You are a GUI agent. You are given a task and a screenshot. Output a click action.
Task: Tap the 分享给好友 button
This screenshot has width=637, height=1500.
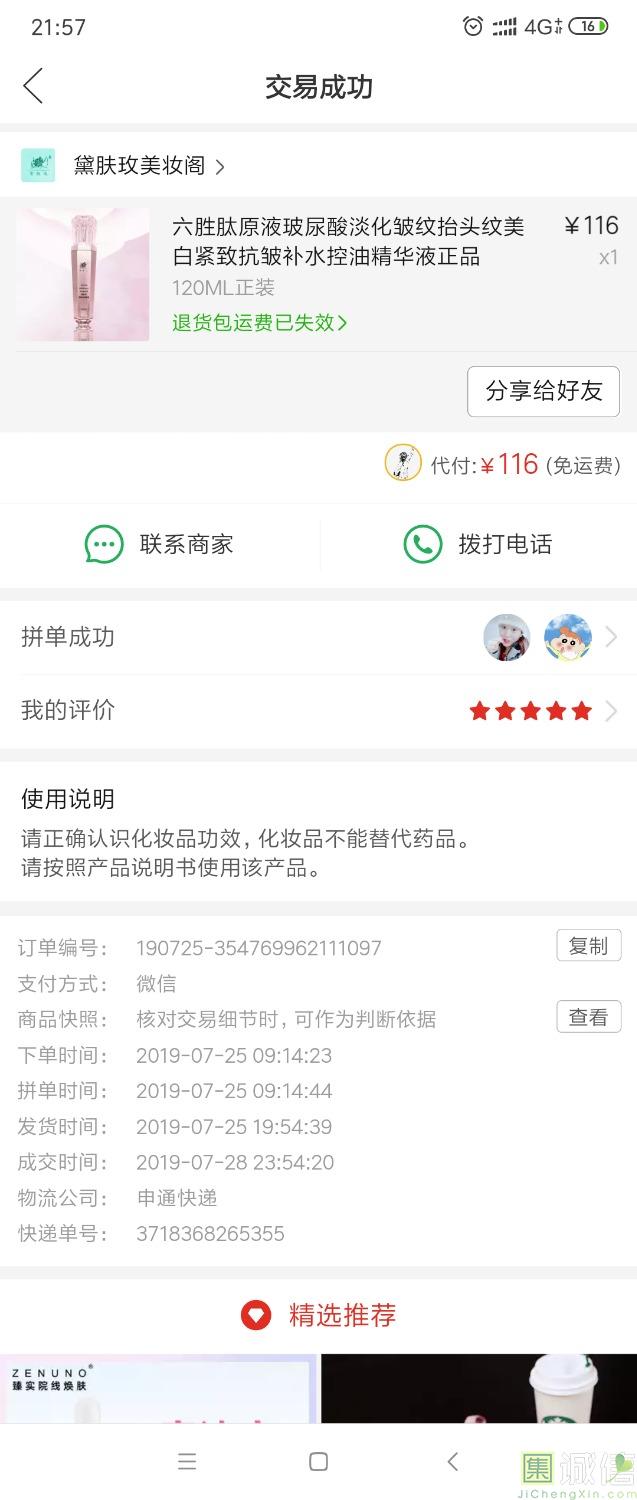(x=543, y=391)
